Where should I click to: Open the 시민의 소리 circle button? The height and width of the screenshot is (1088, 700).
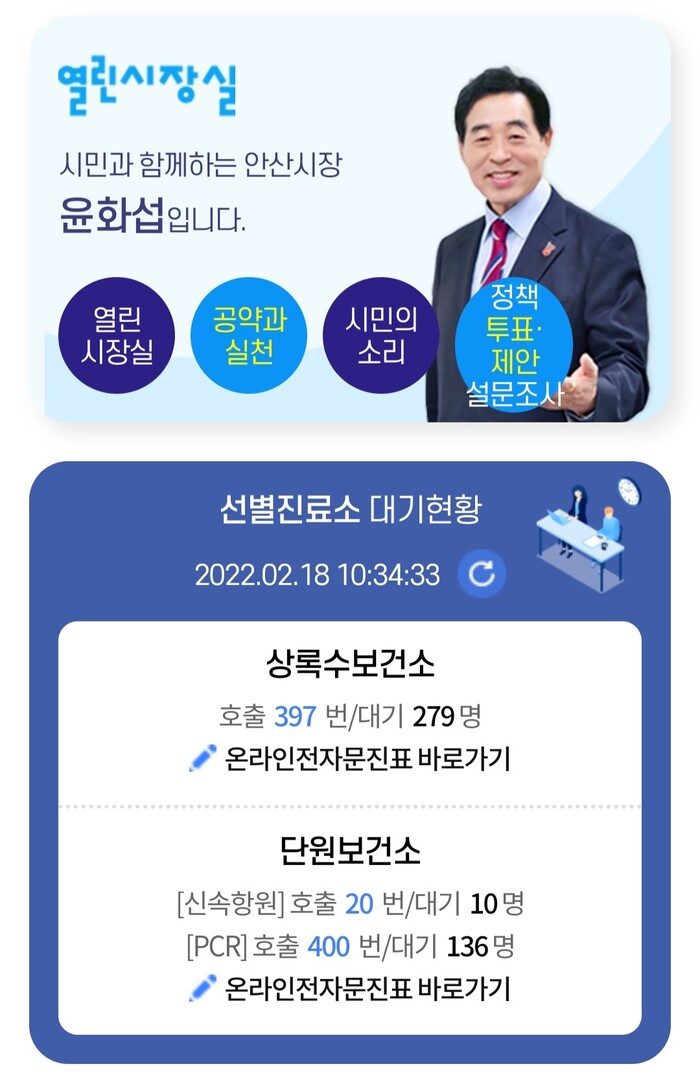pyautogui.click(x=381, y=336)
